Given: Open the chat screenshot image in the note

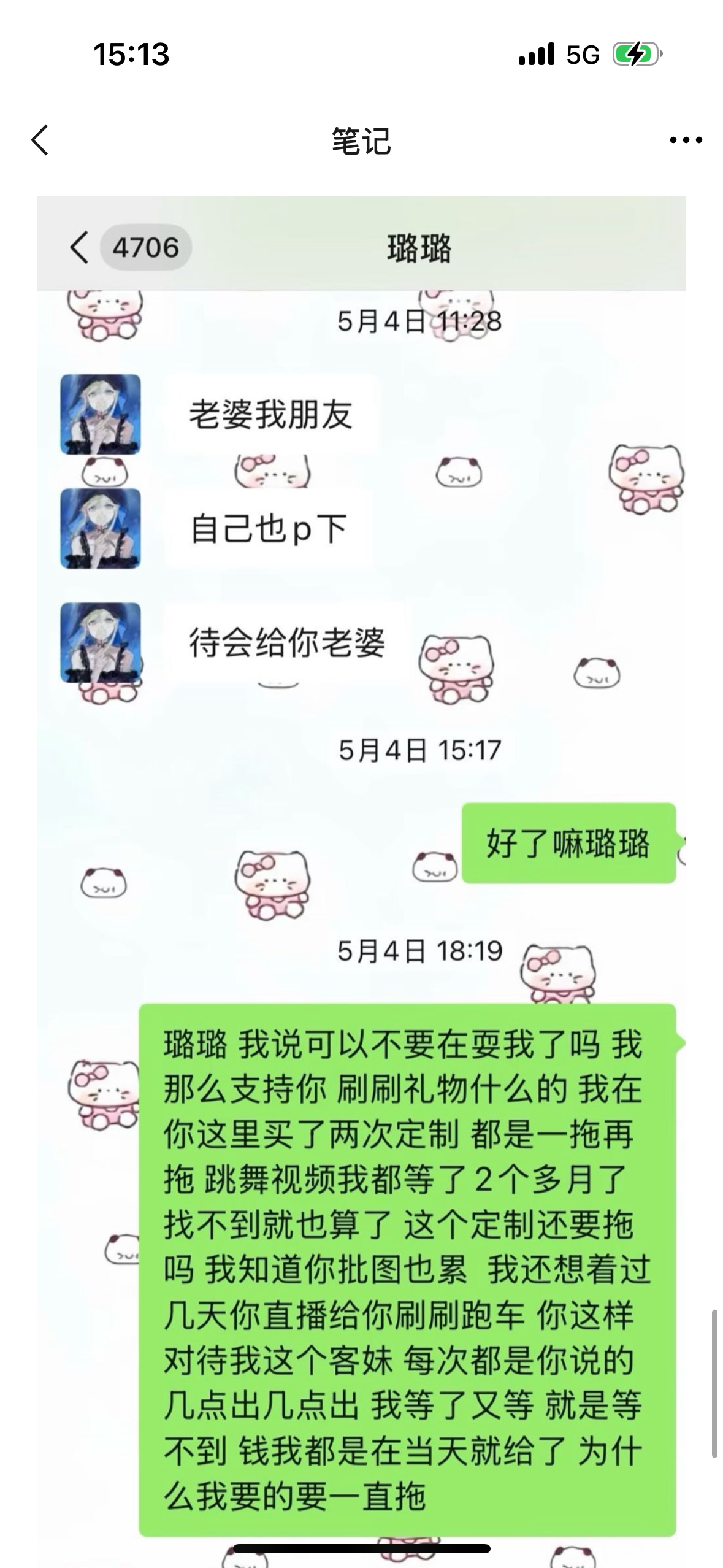Looking at the screenshot, I should [x=361, y=859].
